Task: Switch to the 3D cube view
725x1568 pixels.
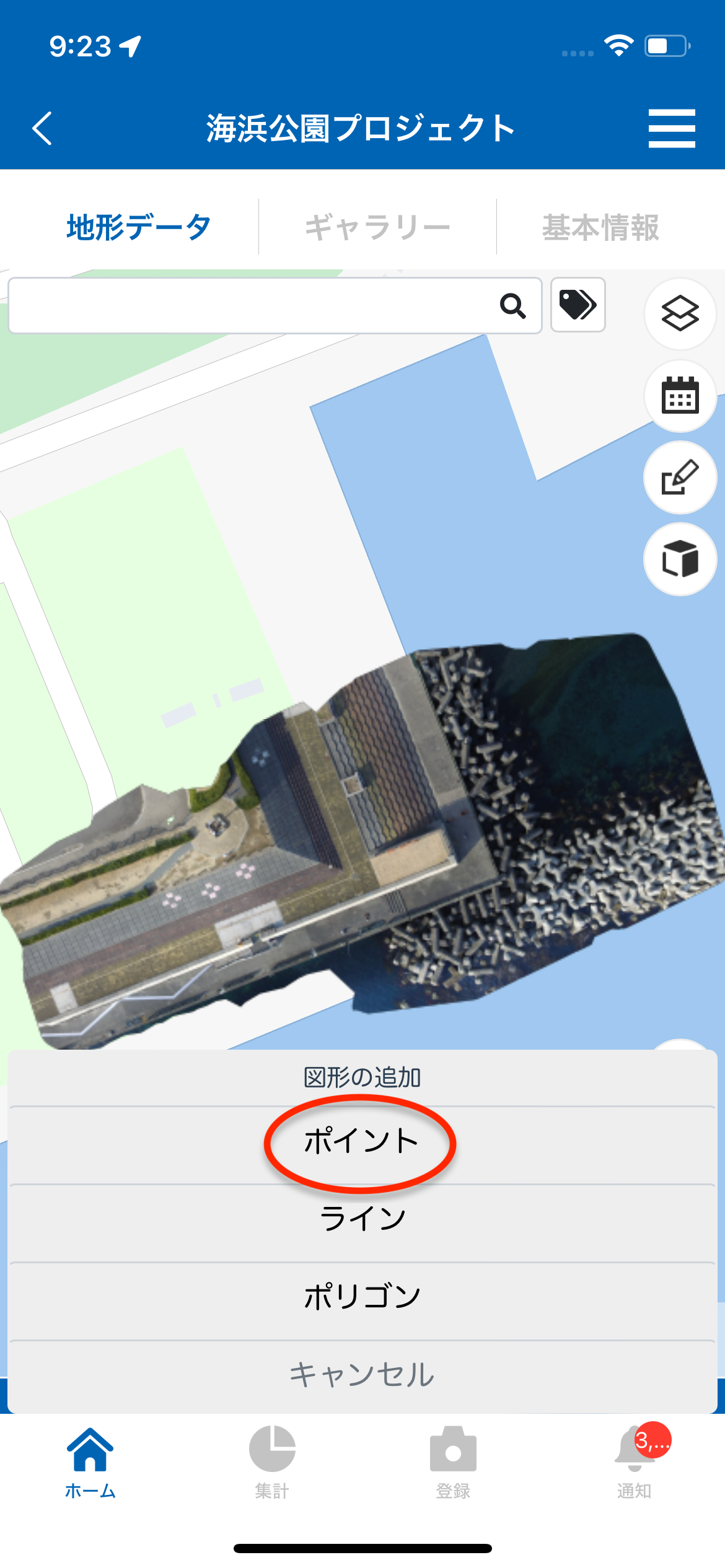Action: 680,559
